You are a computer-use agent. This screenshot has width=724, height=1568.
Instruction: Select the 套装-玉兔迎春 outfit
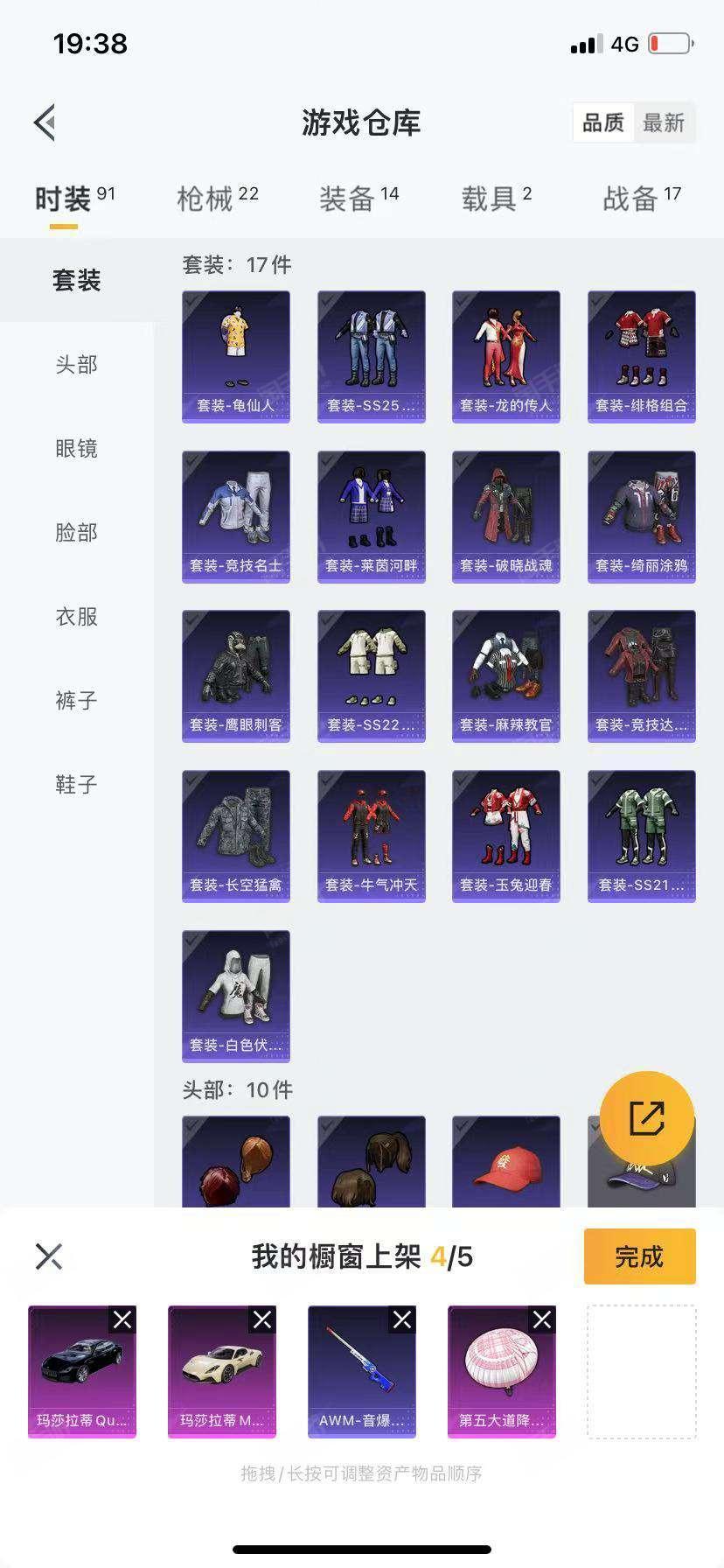pos(505,836)
